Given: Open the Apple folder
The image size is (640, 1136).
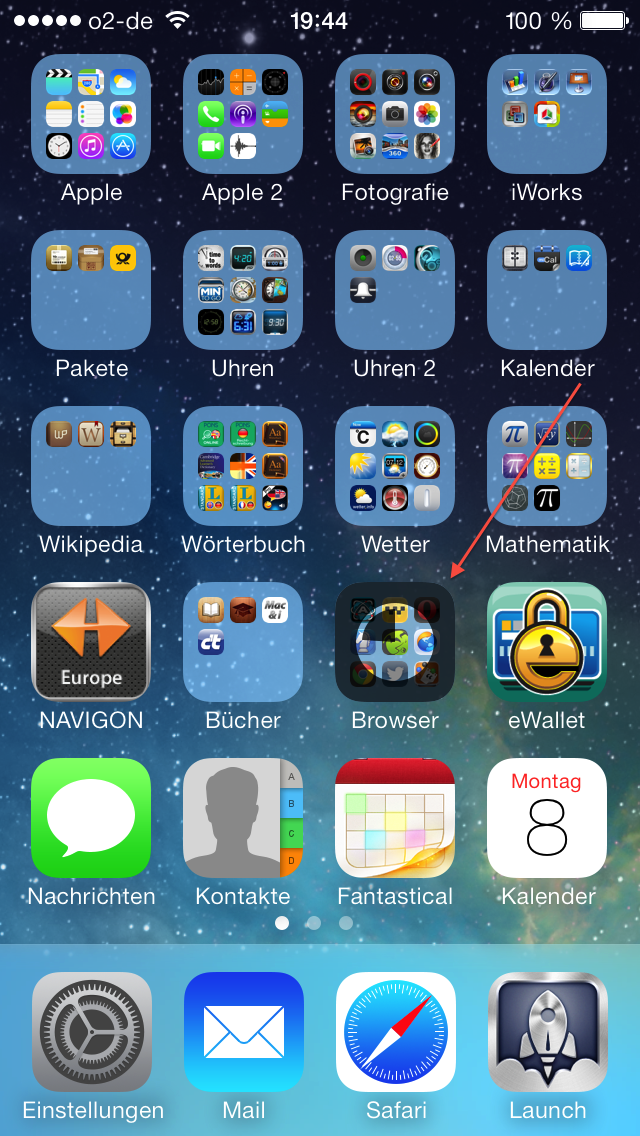Looking at the screenshot, I should click(x=91, y=114).
